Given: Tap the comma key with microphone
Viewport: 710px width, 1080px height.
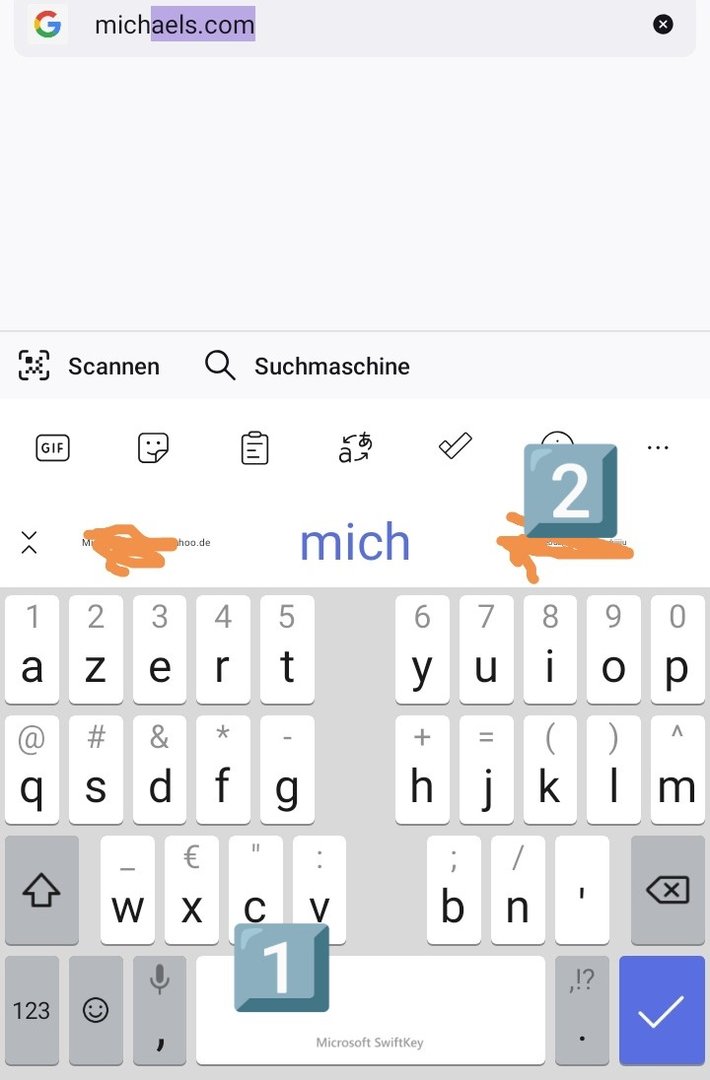Looking at the screenshot, I should tap(159, 1010).
